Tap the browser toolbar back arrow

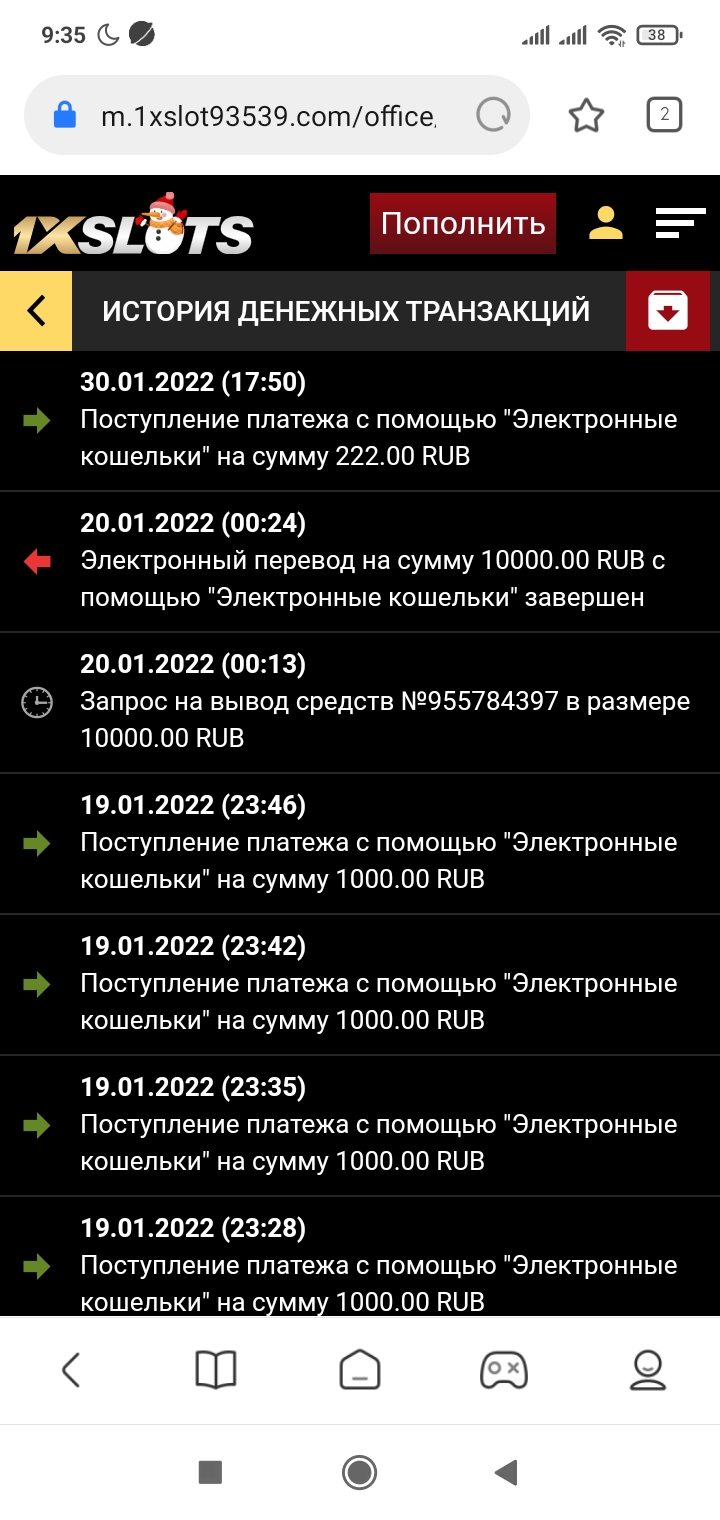[x=70, y=1370]
